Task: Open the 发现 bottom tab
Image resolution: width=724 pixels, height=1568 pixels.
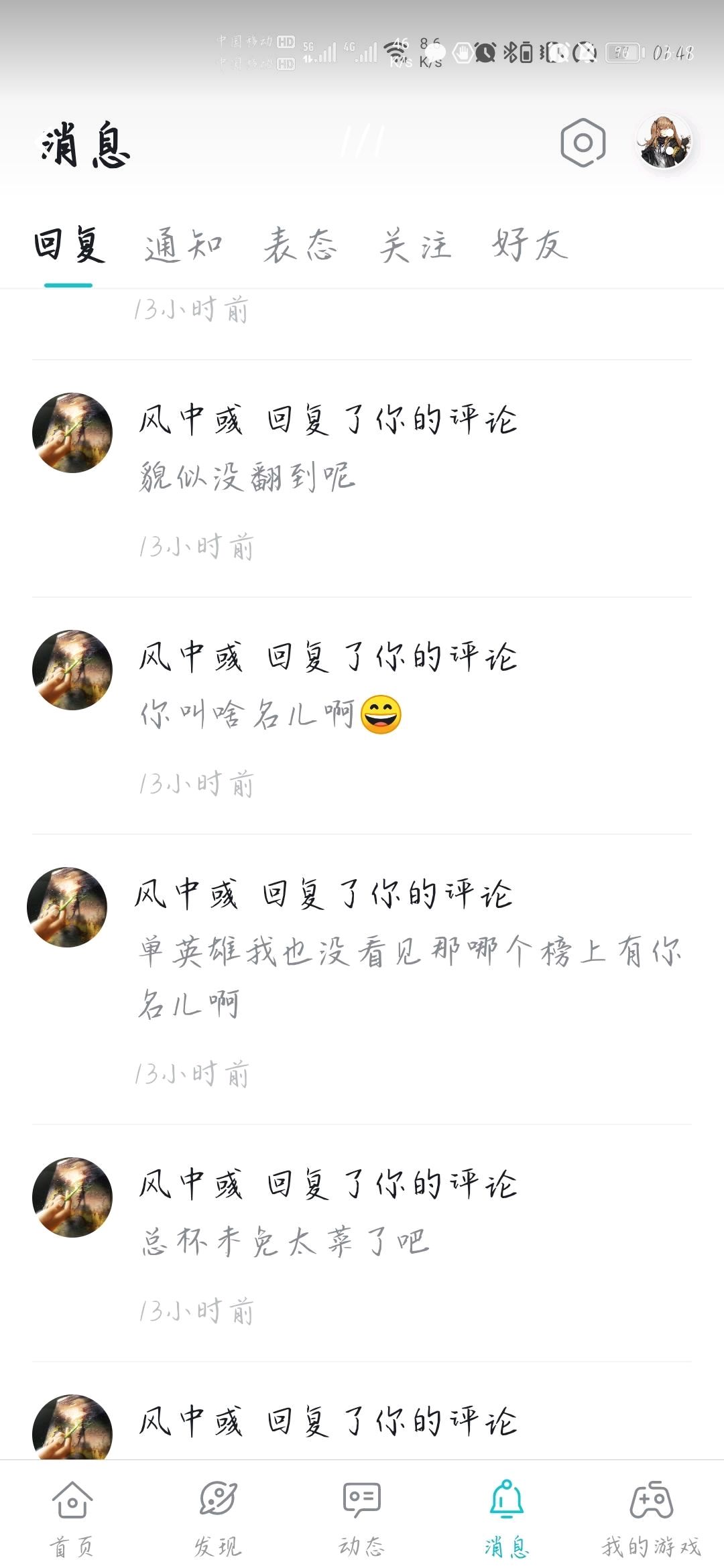Action: click(x=217, y=1517)
